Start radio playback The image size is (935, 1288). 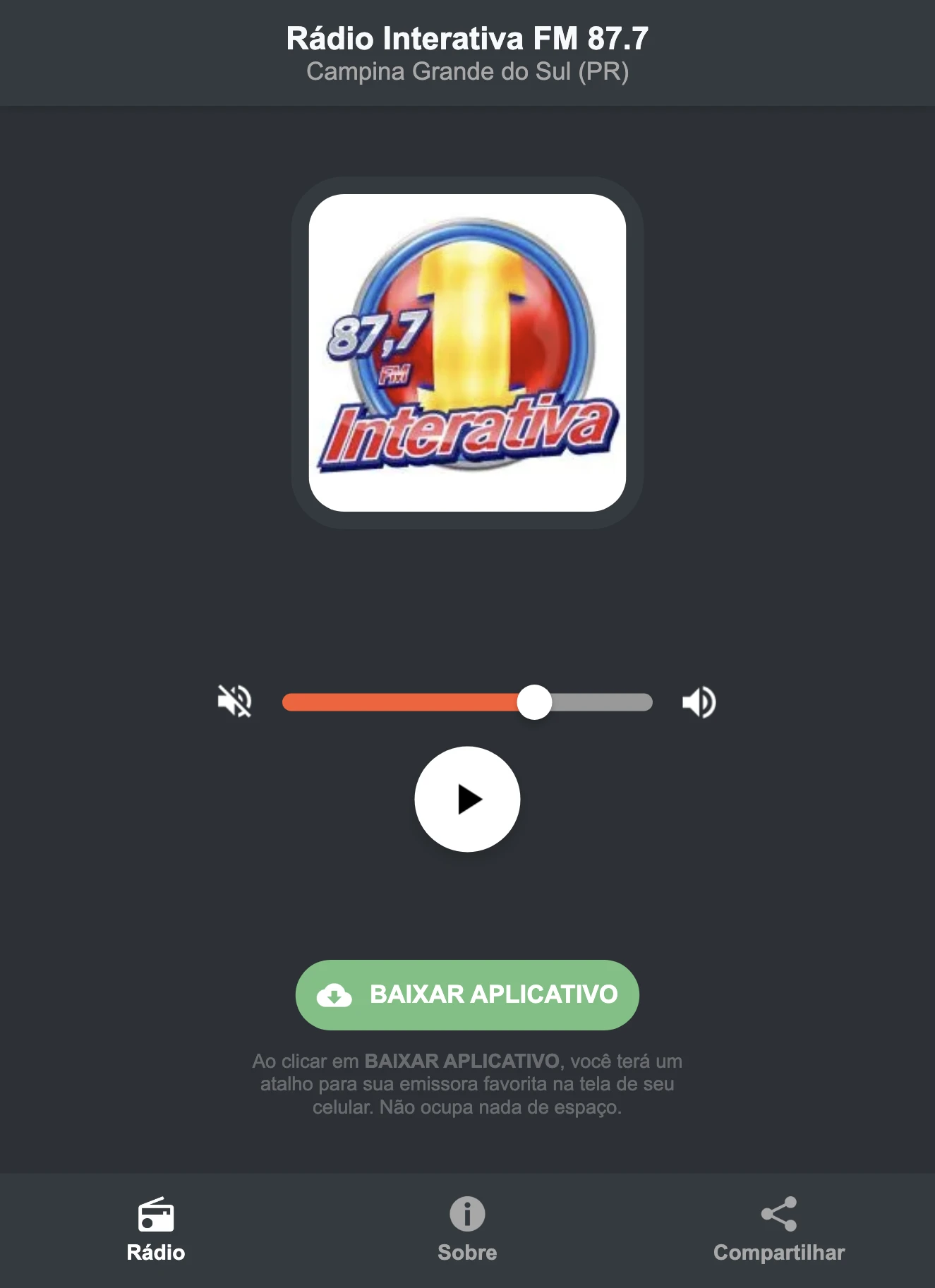tap(467, 798)
